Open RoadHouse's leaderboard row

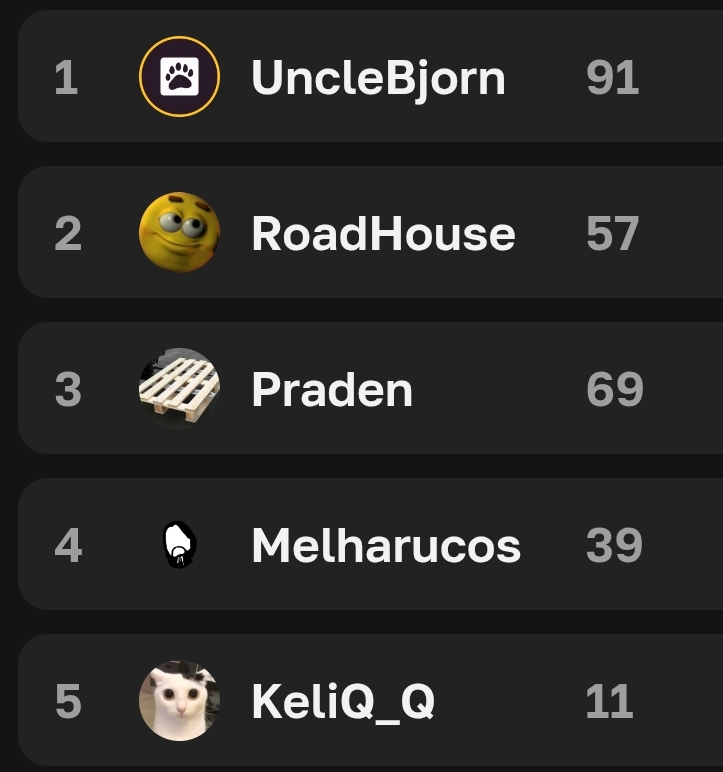tap(383, 233)
